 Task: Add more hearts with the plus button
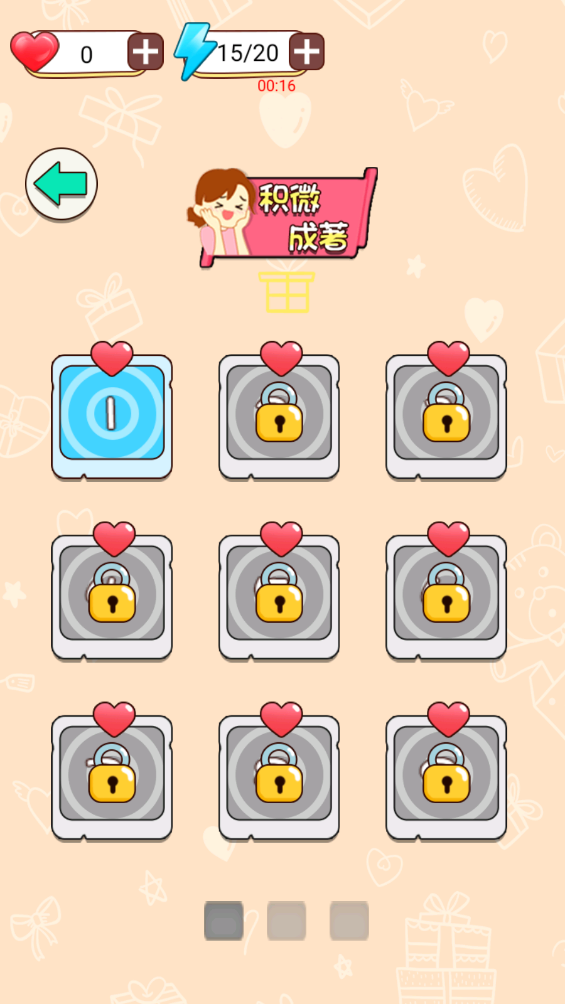click(146, 52)
